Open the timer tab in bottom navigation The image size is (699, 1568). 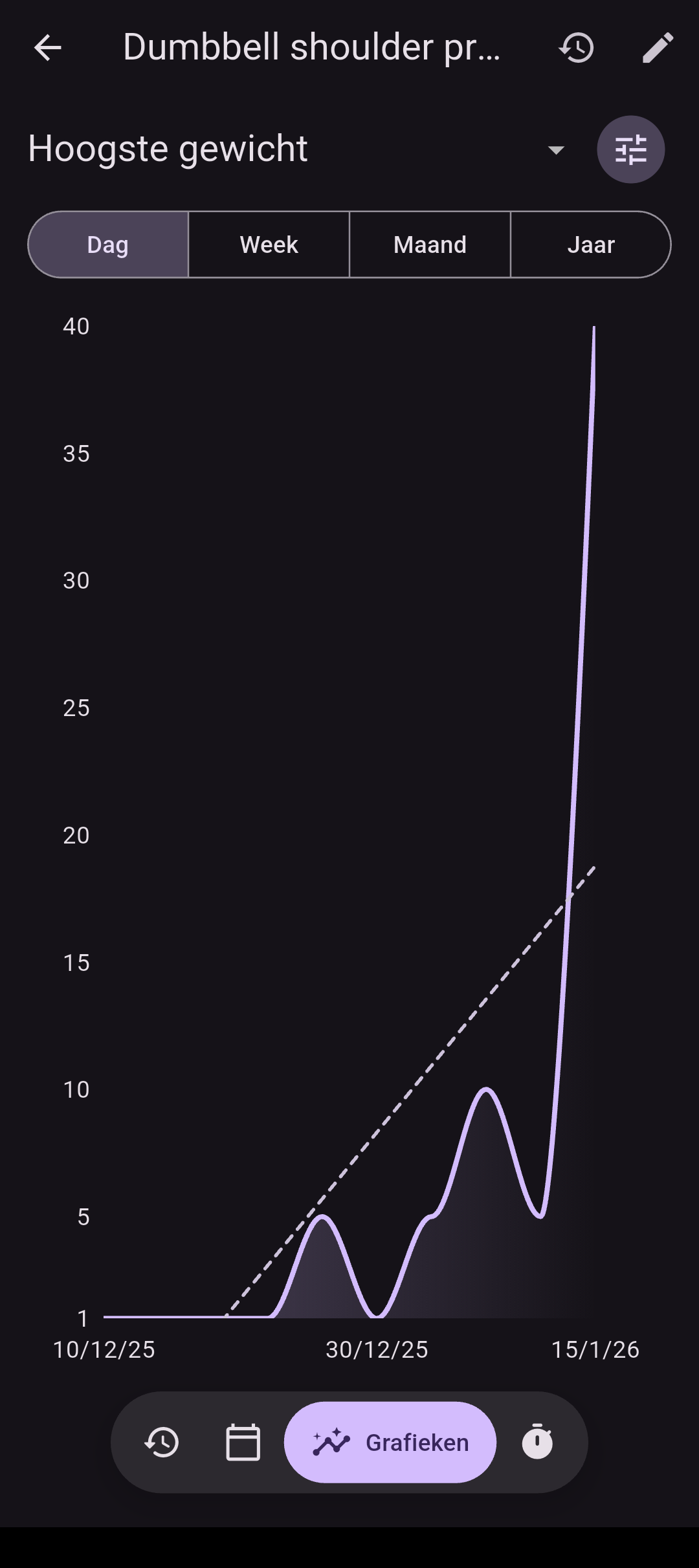[537, 1442]
